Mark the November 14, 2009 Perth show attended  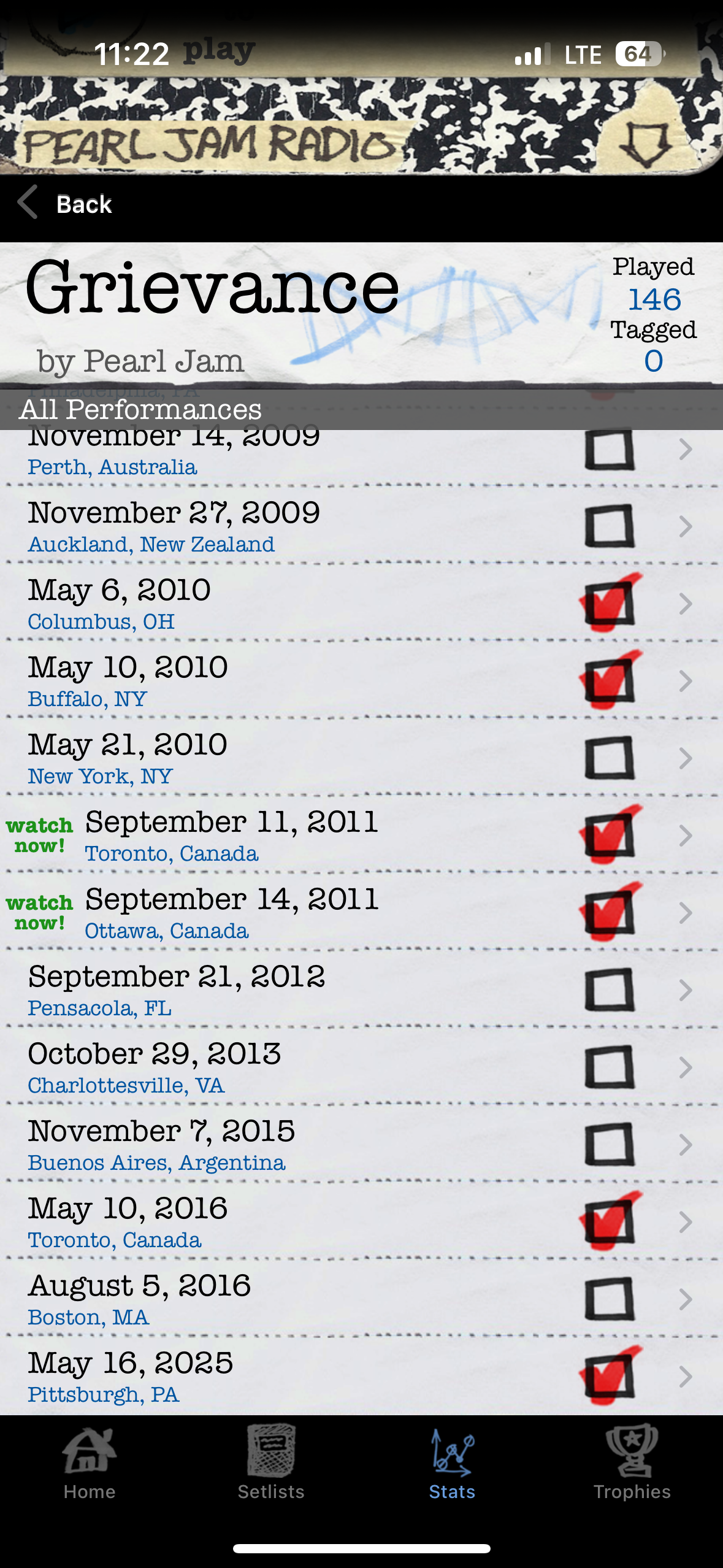(609, 450)
